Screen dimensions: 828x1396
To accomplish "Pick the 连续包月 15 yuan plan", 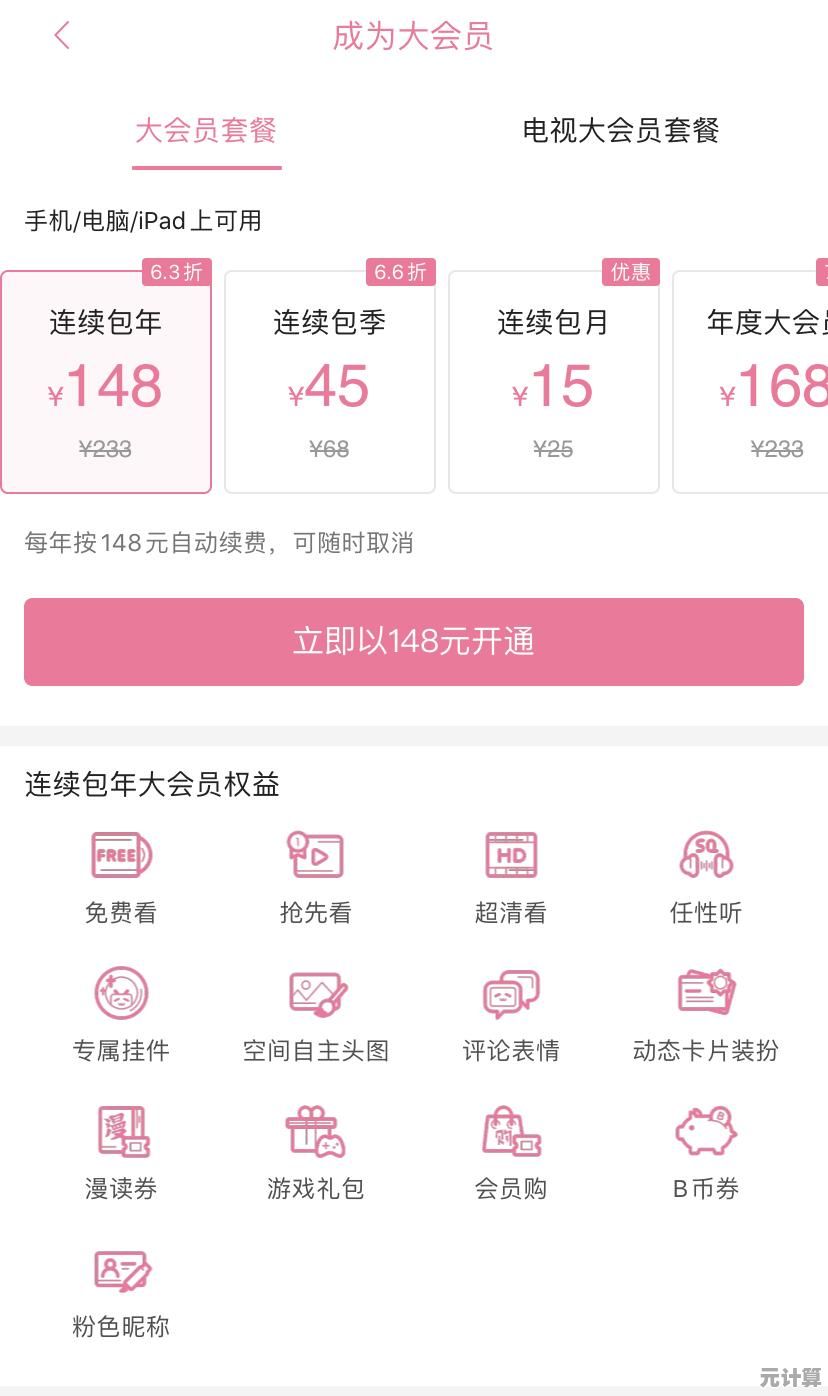I will (554, 382).
